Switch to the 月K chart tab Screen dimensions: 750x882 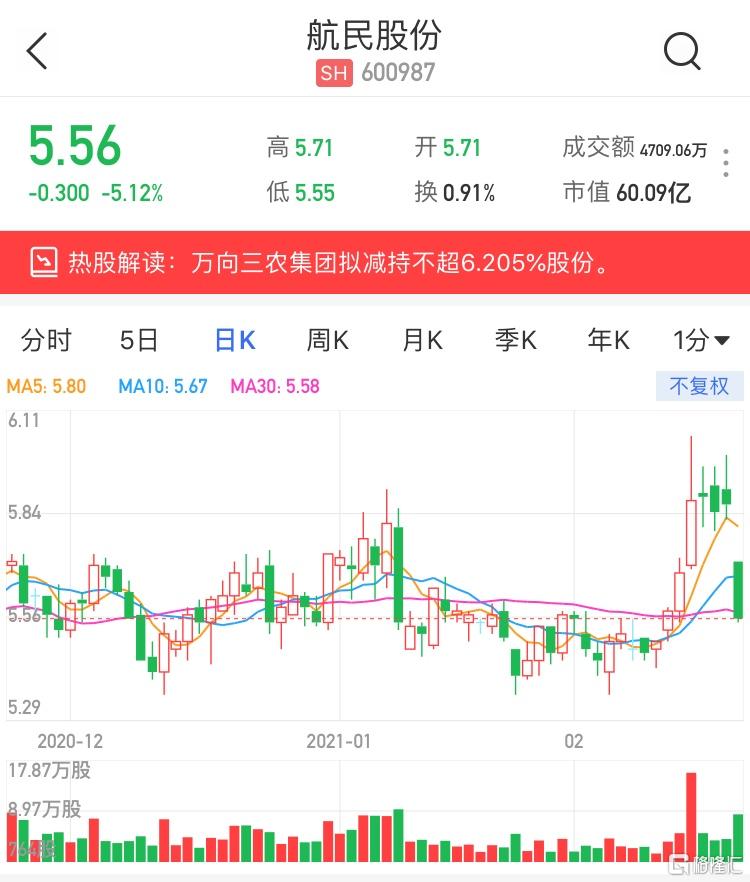421,341
